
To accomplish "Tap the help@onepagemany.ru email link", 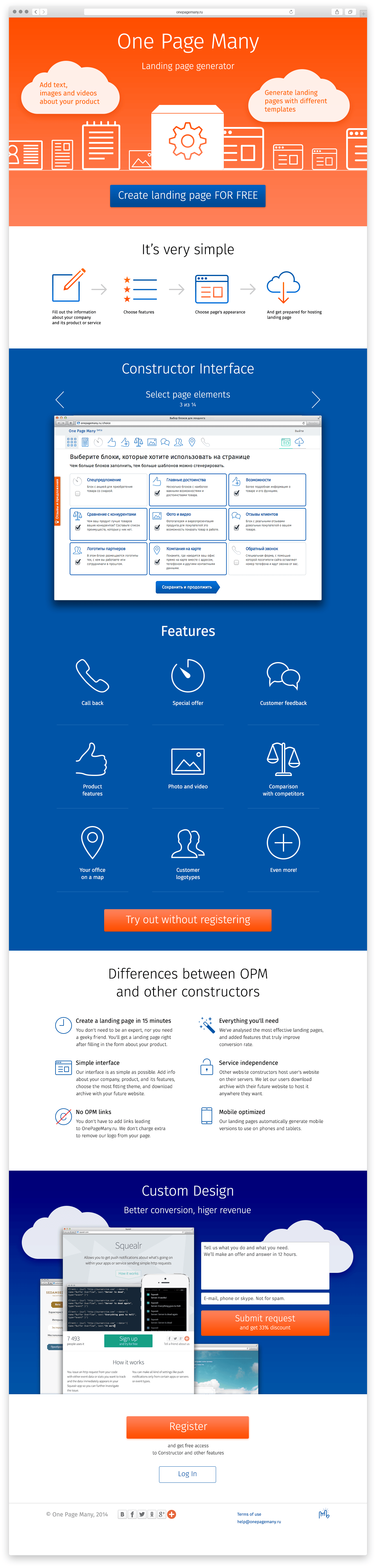I will click(259, 1522).
